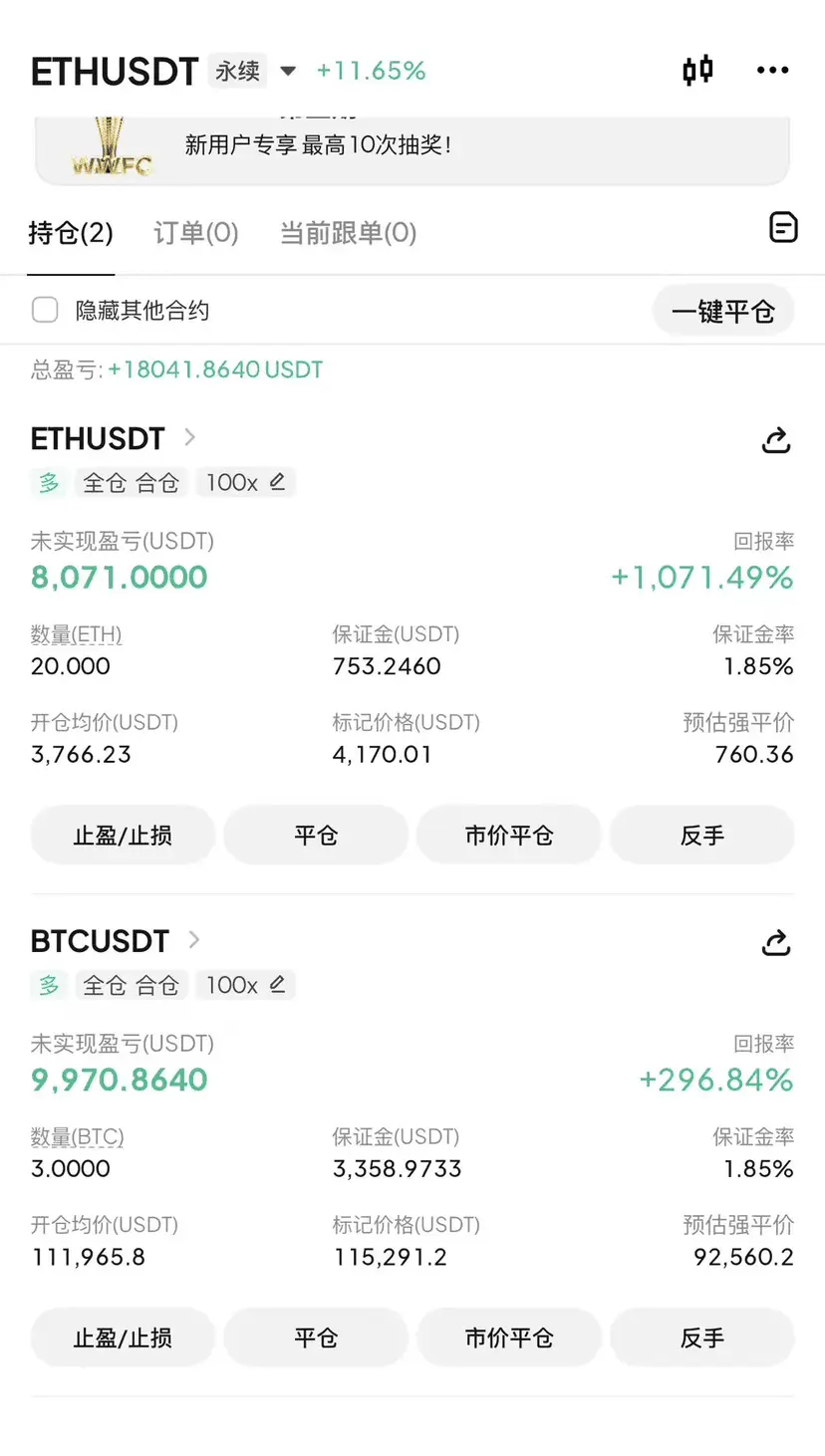Tap 市价平仓 for the BTCUSDT position
Image resolution: width=825 pixels, height=1456 pixels.
(509, 1336)
